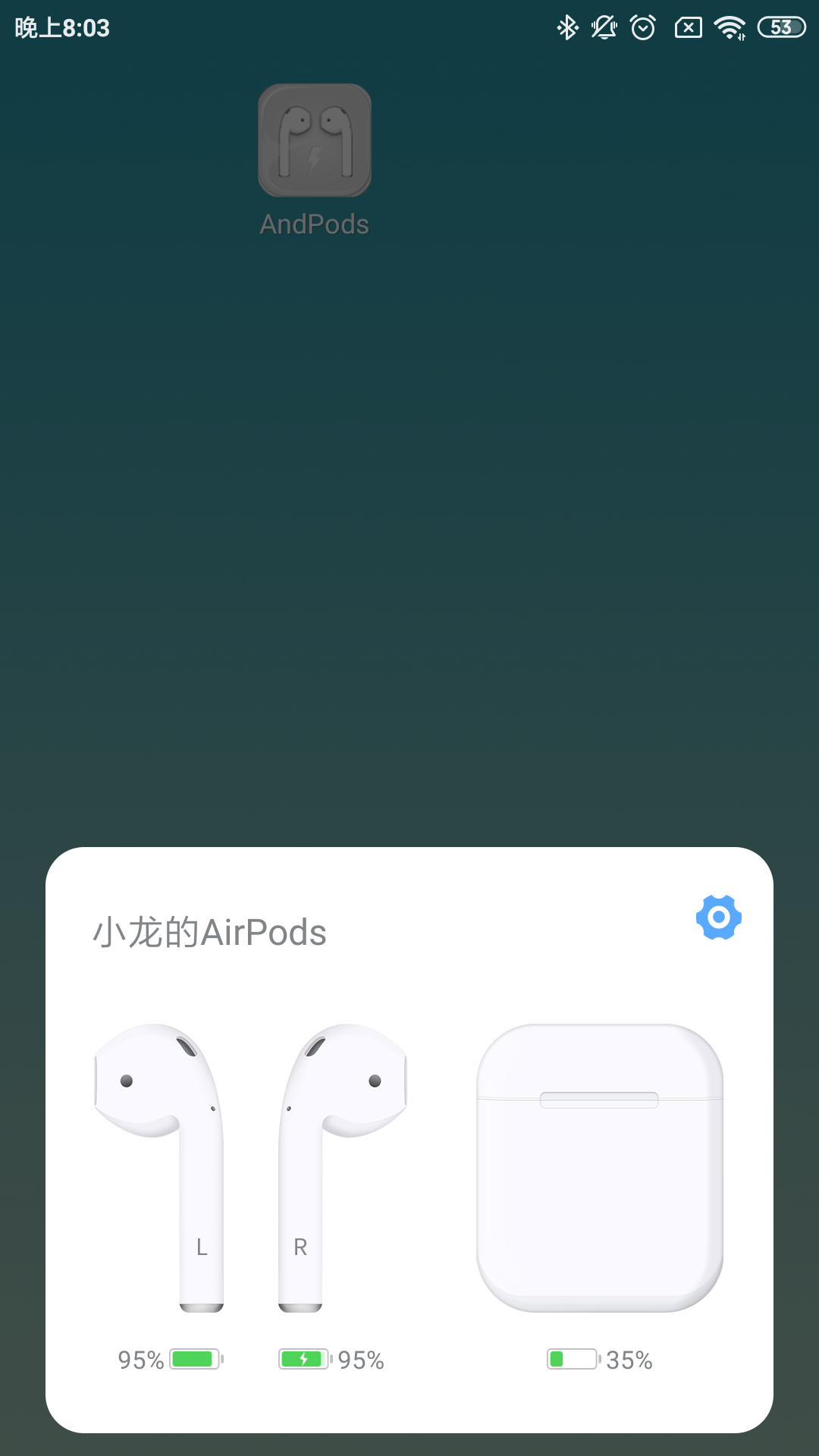Tap the L label under left AirPod
This screenshot has width=819, height=1456.
[201, 1247]
